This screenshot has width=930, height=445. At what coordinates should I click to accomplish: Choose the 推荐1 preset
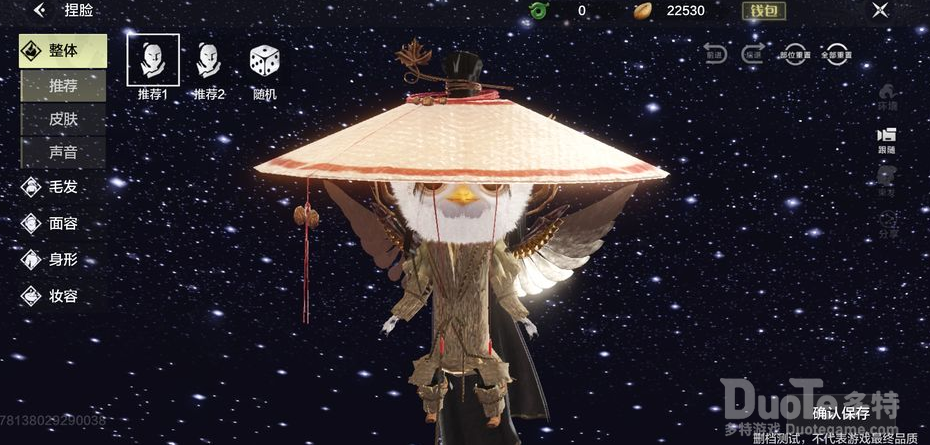[x=153, y=66]
